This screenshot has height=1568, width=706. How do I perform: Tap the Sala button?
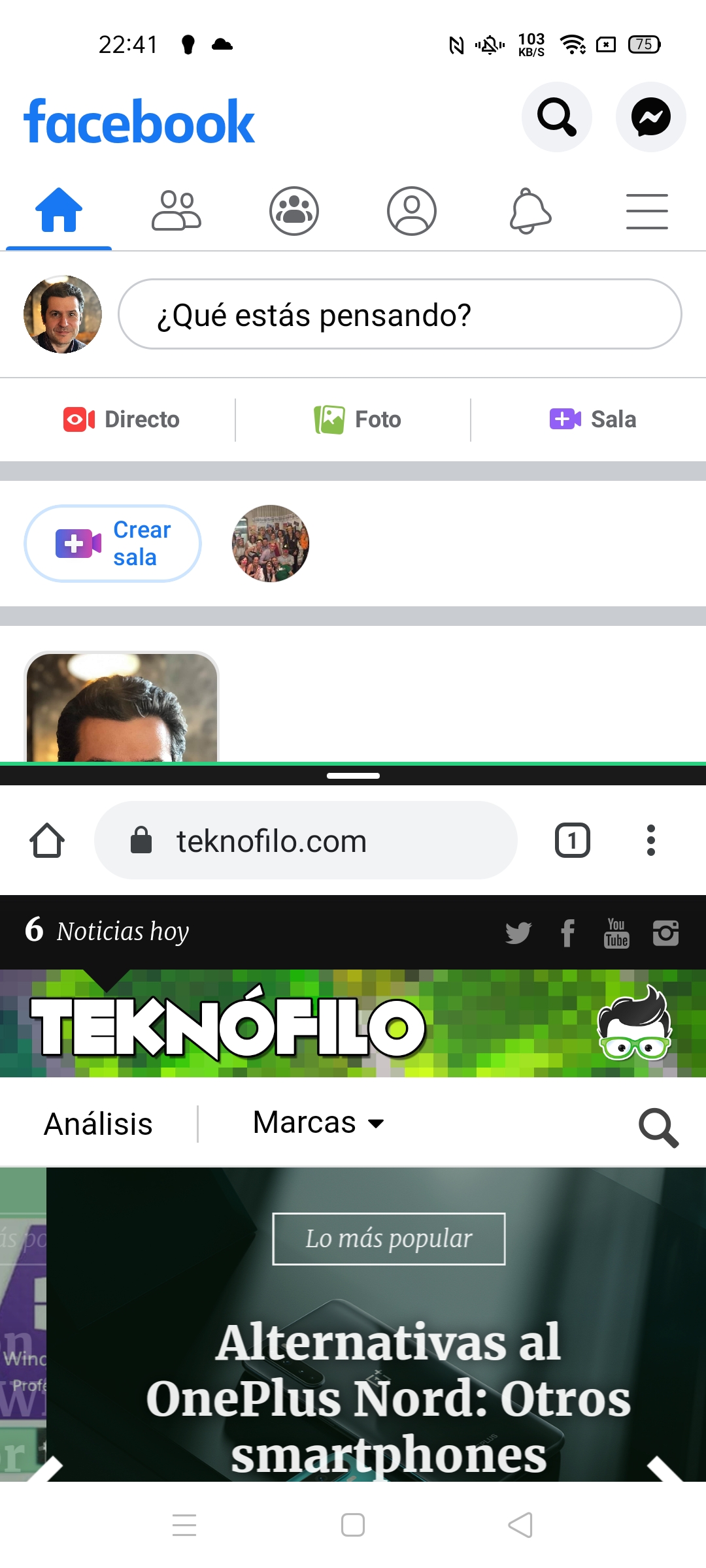click(592, 419)
